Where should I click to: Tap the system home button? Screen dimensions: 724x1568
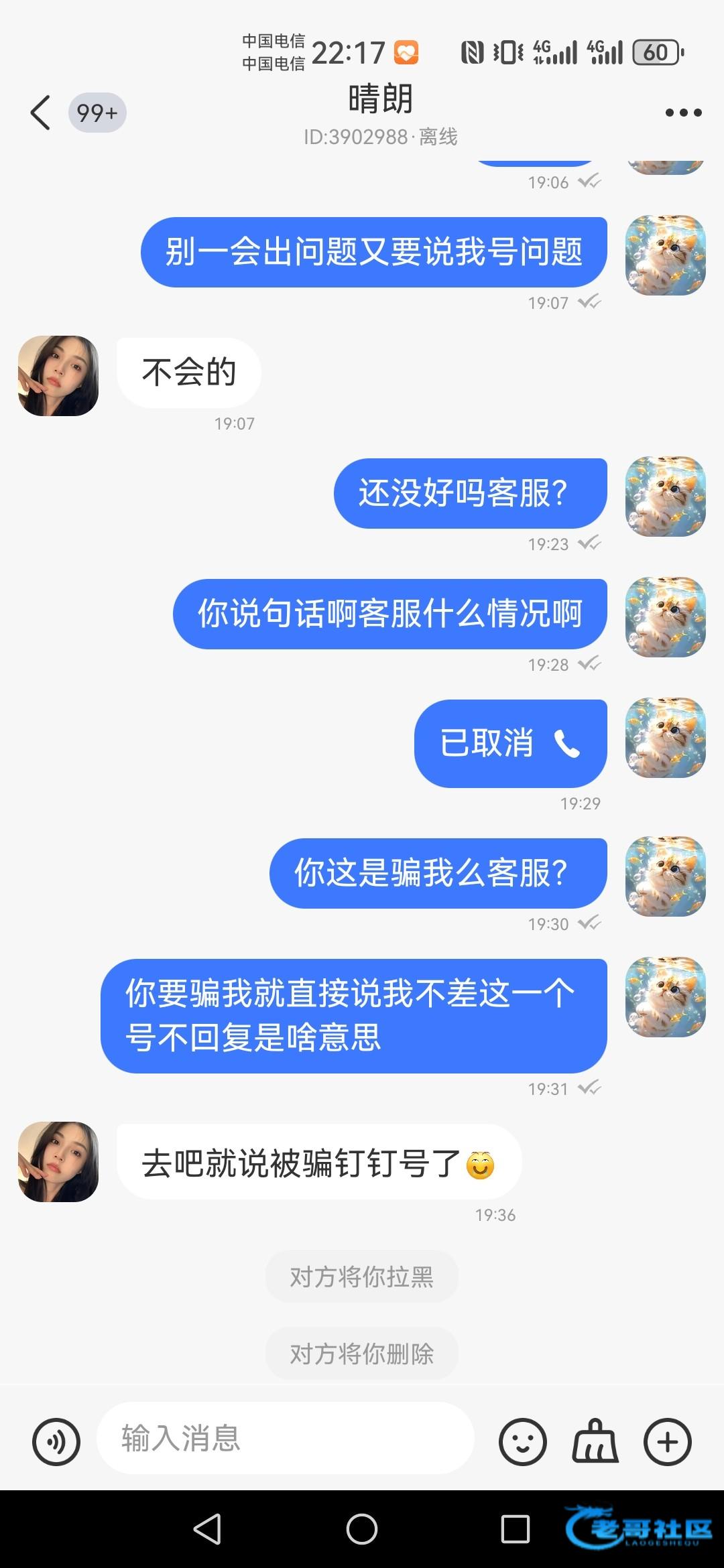(361, 1529)
